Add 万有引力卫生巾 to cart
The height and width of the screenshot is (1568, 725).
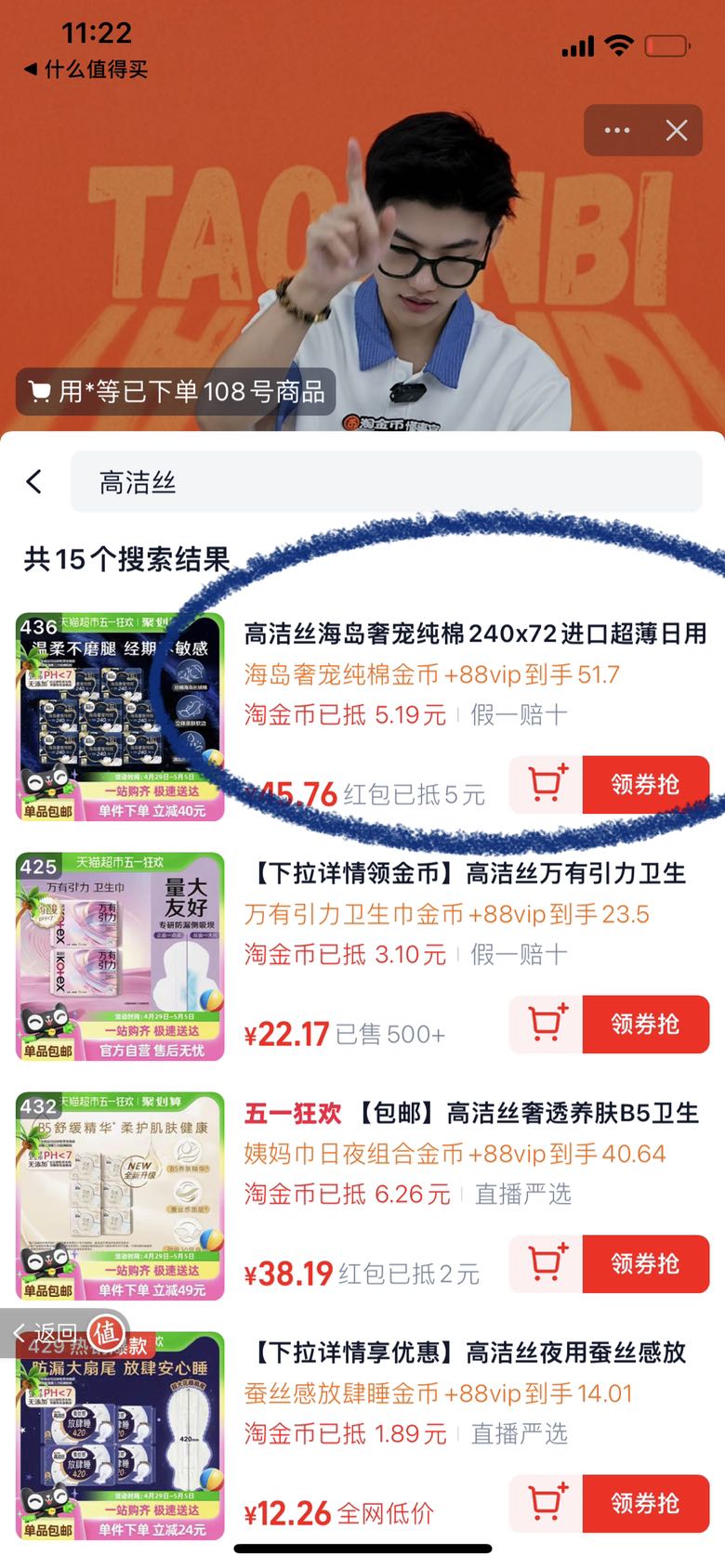(547, 1025)
